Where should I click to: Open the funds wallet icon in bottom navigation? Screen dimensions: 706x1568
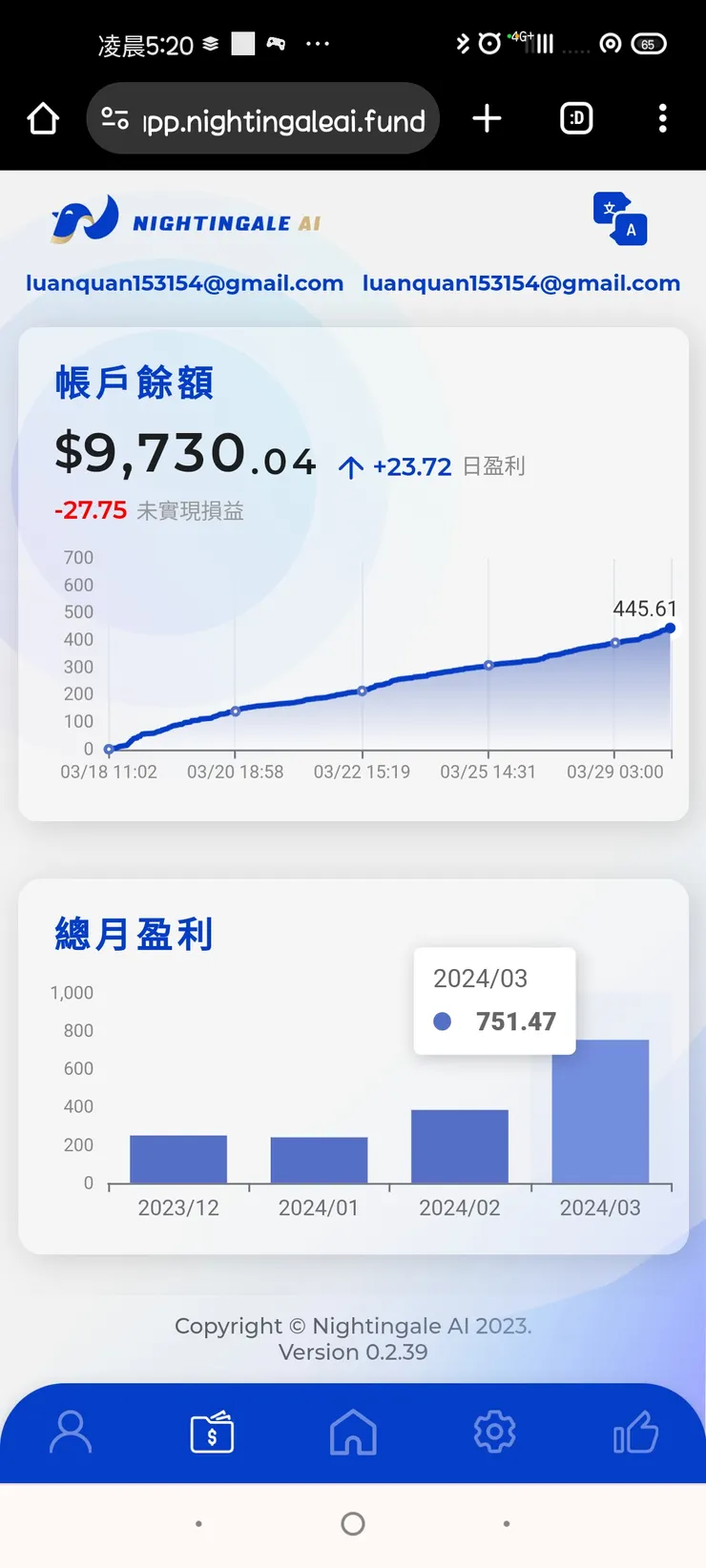[212, 1432]
